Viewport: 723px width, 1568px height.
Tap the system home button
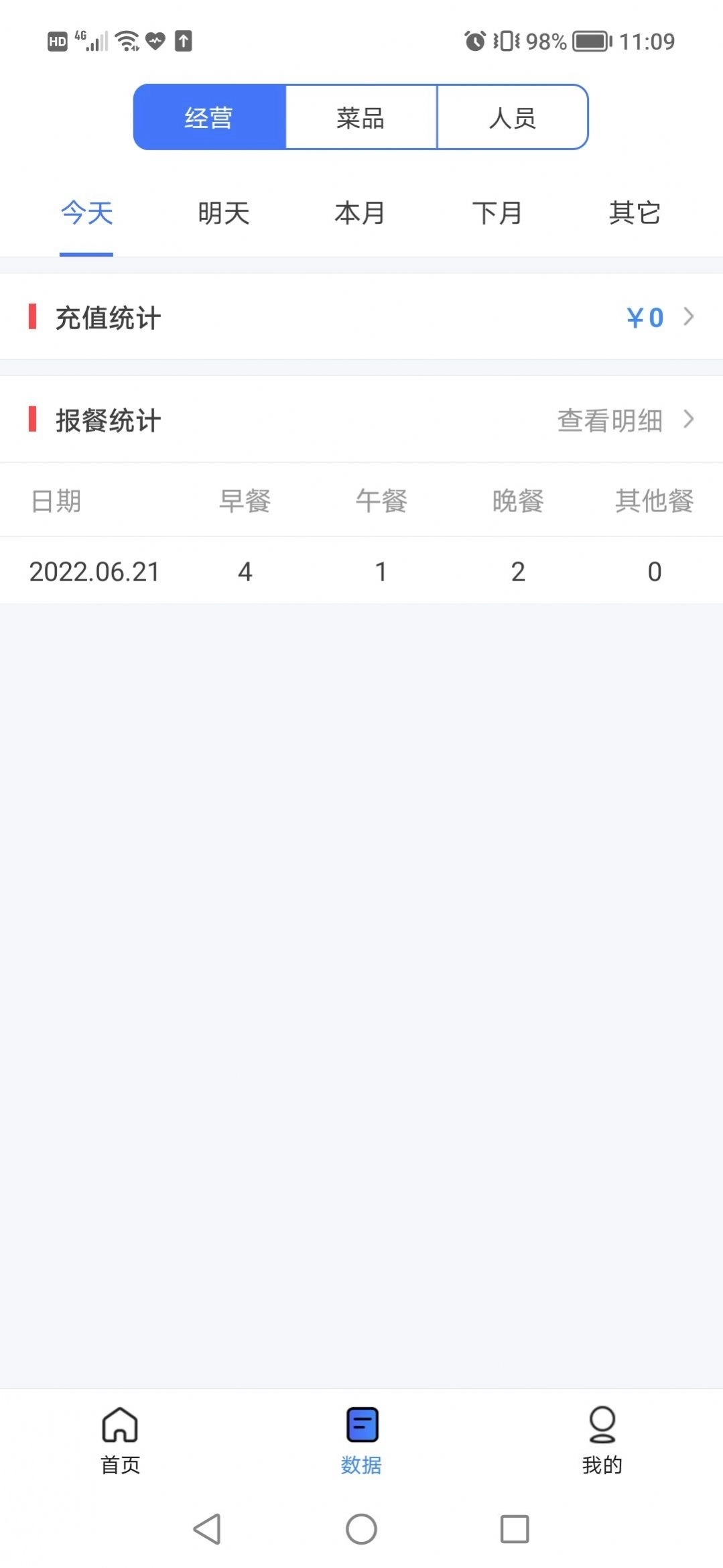(x=361, y=1528)
